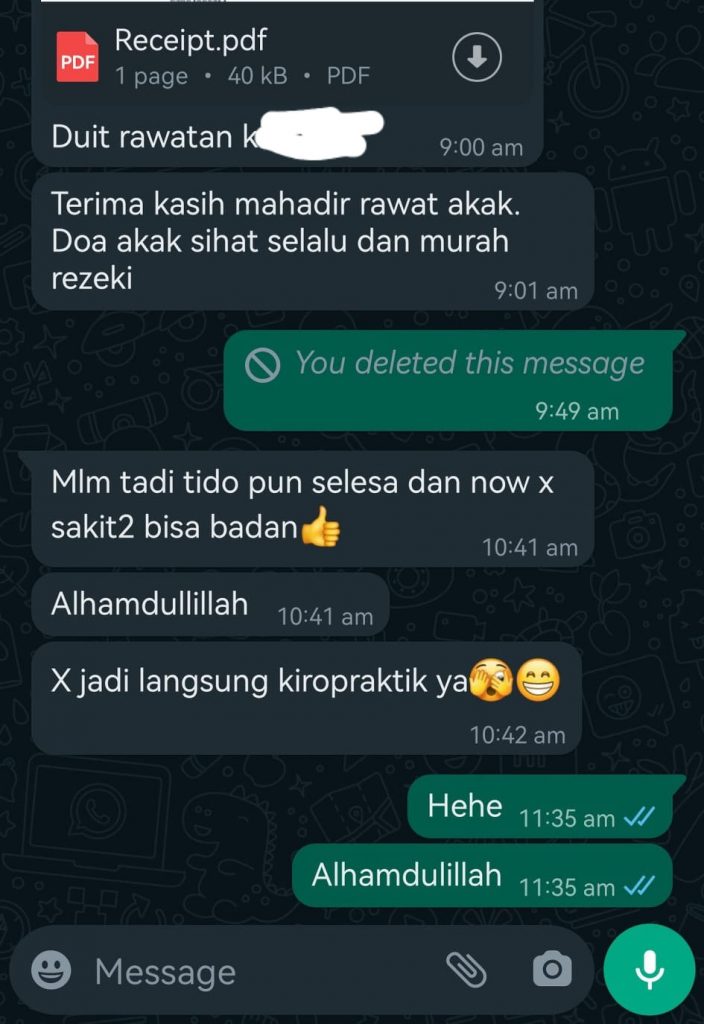704x1024 pixels.
Task: Download the Receipt.pdf attachment
Action: point(477,60)
